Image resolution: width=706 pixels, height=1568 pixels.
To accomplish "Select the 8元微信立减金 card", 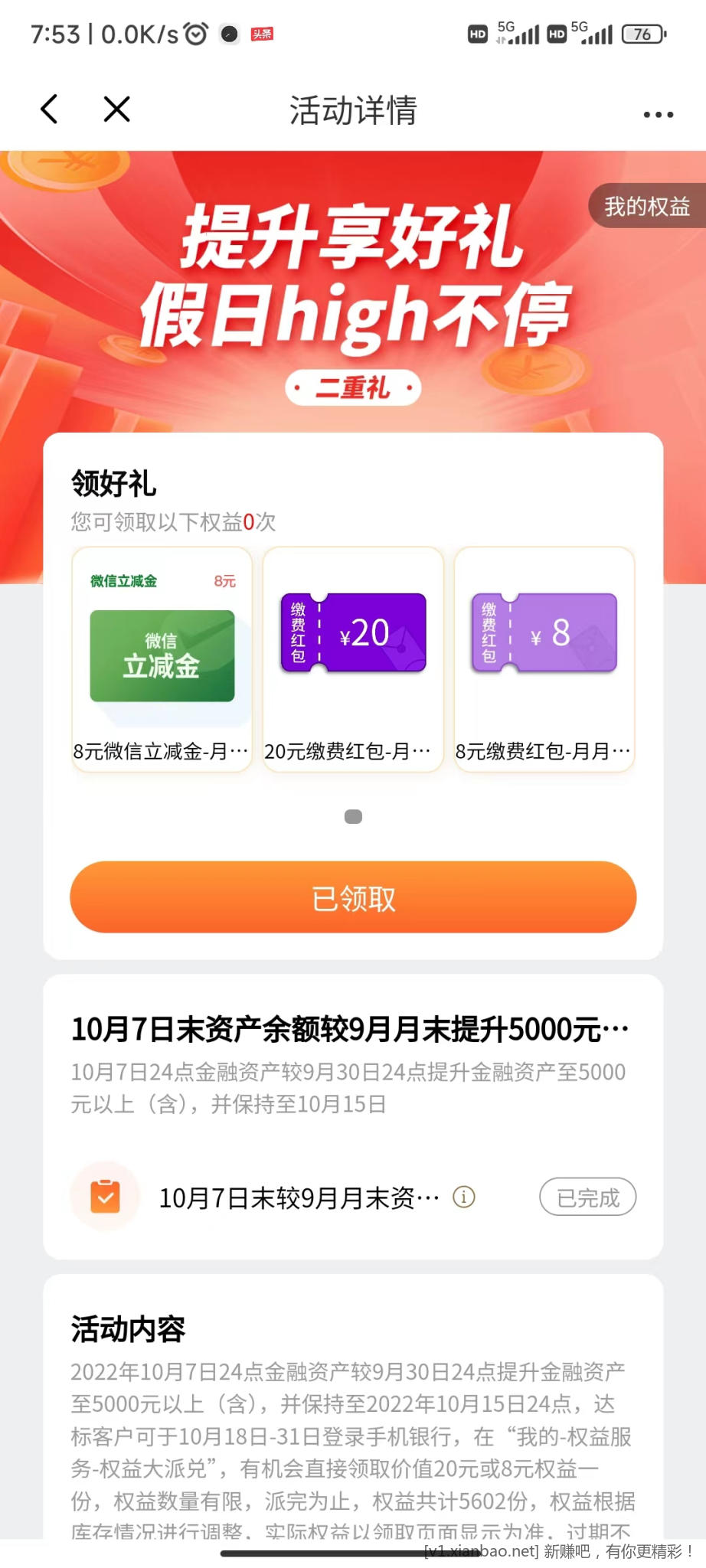I will pyautogui.click(x=162, y=659).
